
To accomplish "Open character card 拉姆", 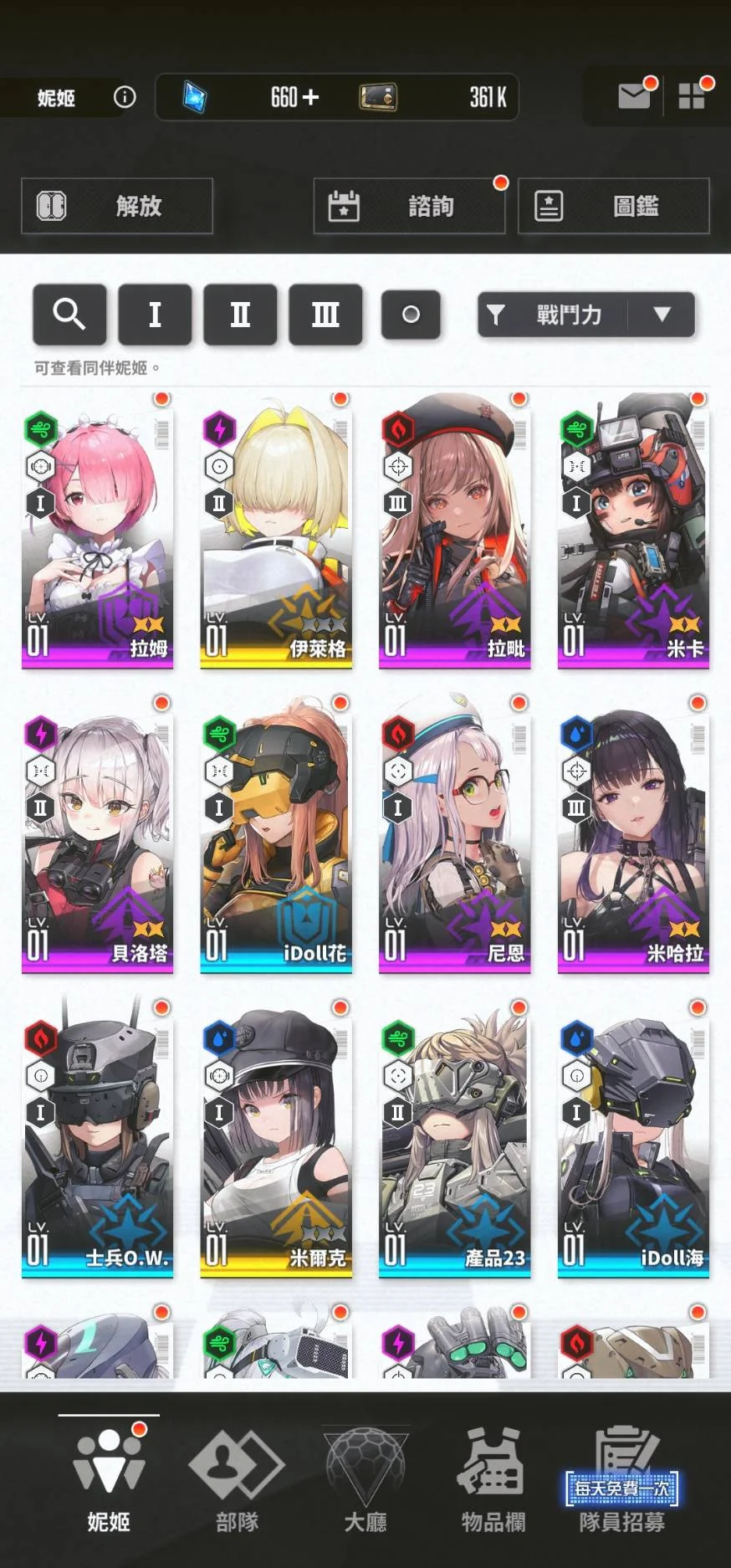I will coord(97,531).
